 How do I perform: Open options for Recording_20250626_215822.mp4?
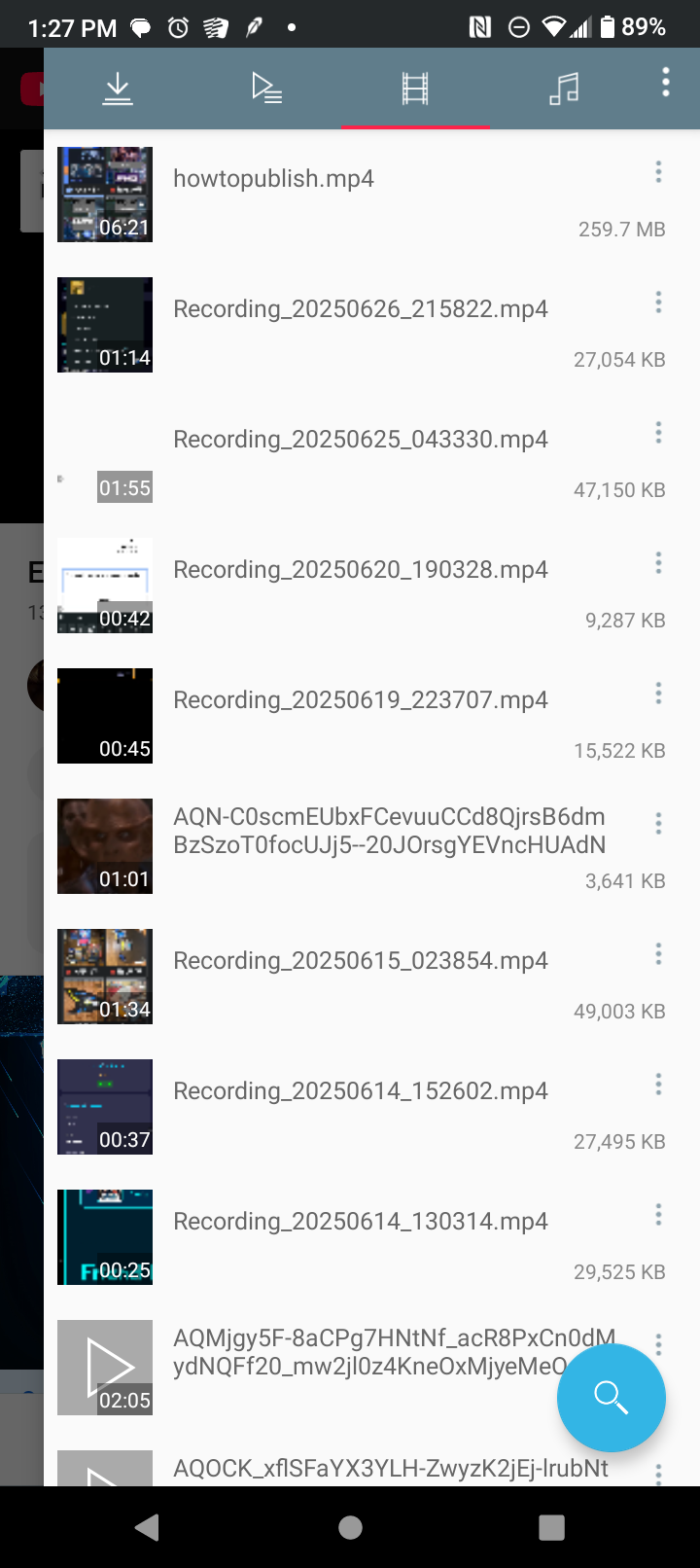pos(658,303)
